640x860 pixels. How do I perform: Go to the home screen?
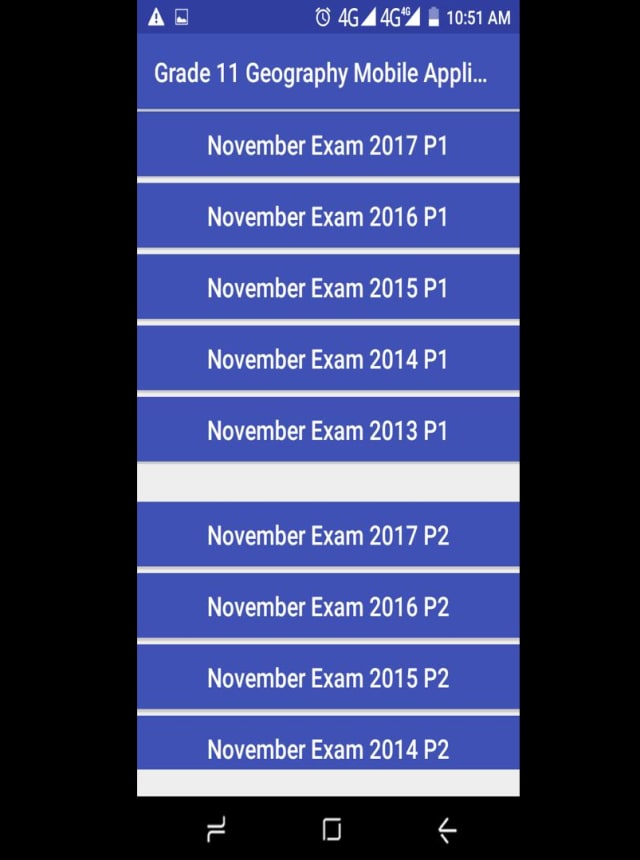tap(332, 829)
